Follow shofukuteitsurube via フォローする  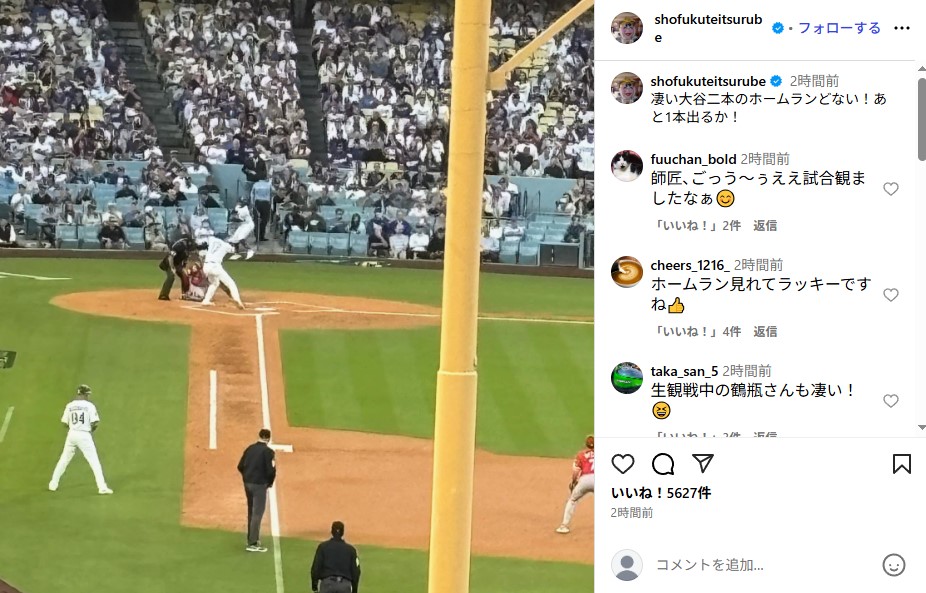(838, 28)
